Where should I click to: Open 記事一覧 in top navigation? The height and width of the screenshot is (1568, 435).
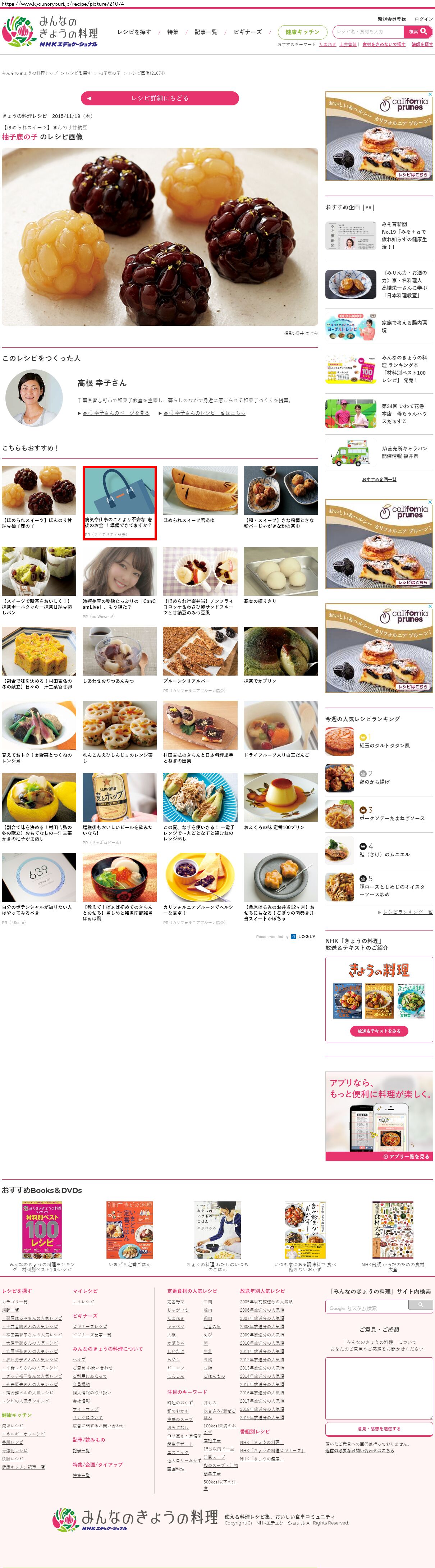206,32
